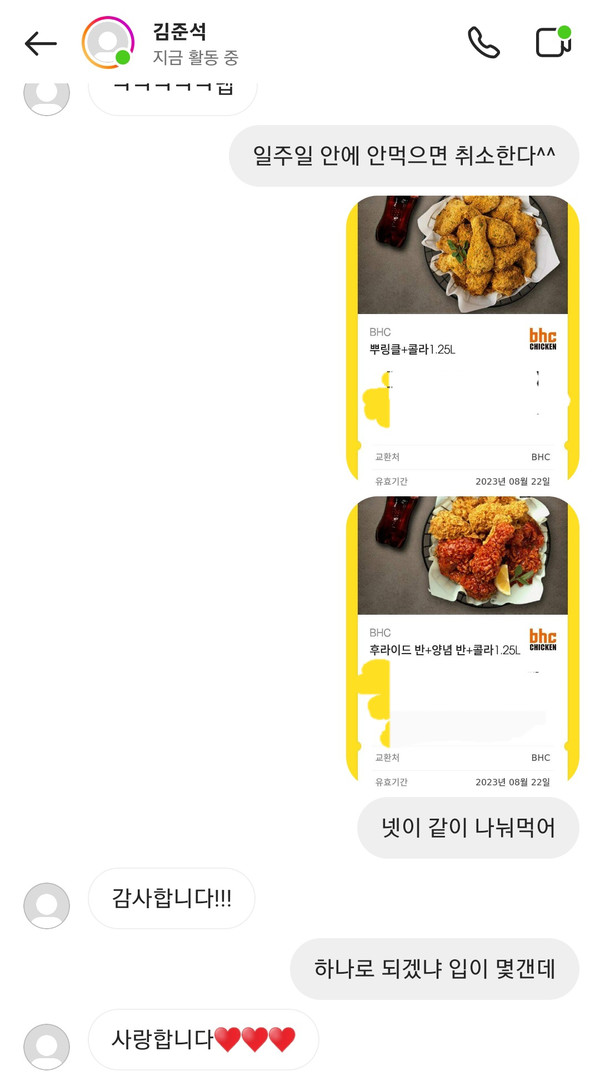
Task: Open the 뿌링클+콜라1.25L gift coupon image
Action: [462, 340]
